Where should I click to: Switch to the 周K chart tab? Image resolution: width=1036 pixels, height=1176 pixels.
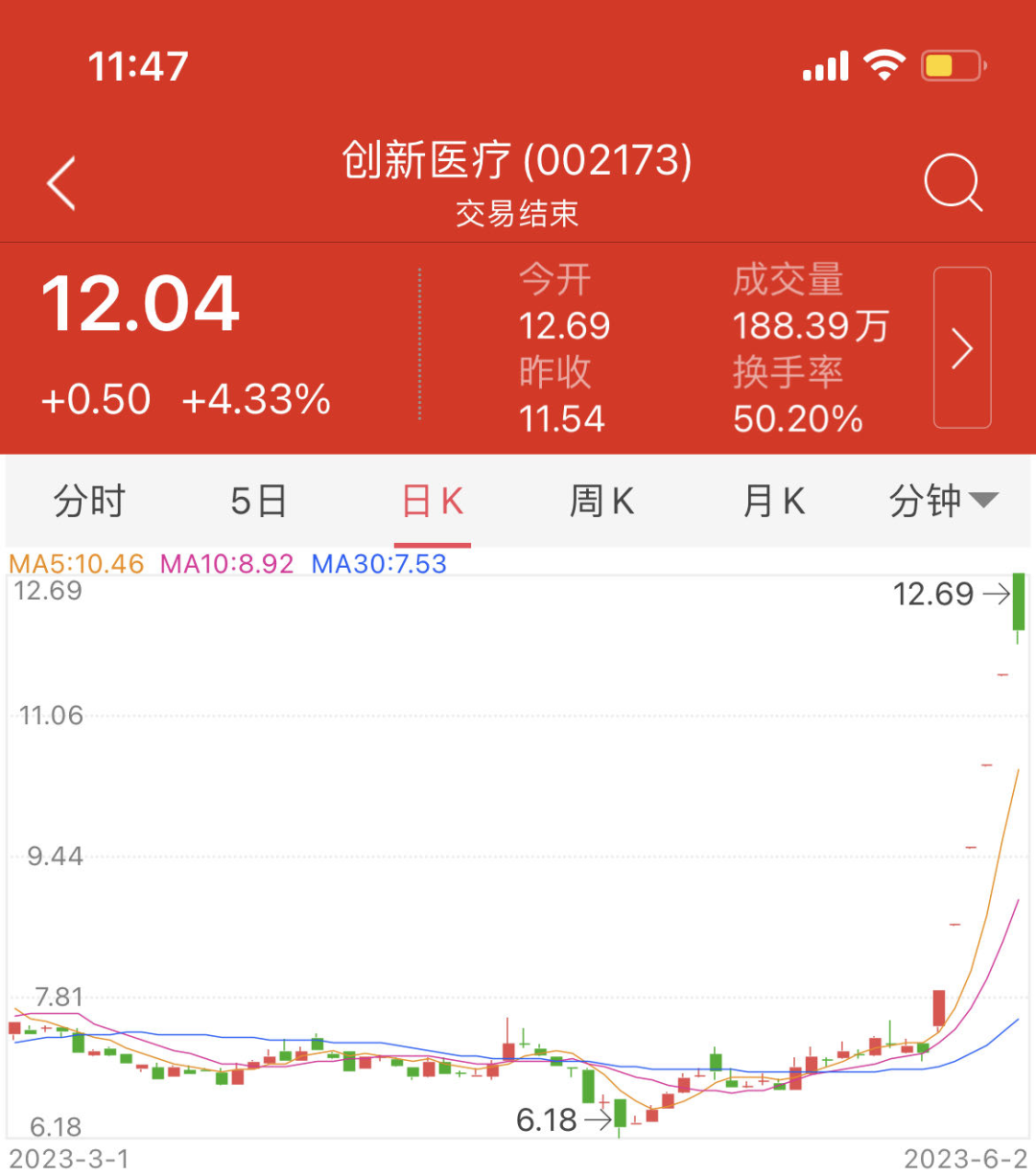[602, 501]
